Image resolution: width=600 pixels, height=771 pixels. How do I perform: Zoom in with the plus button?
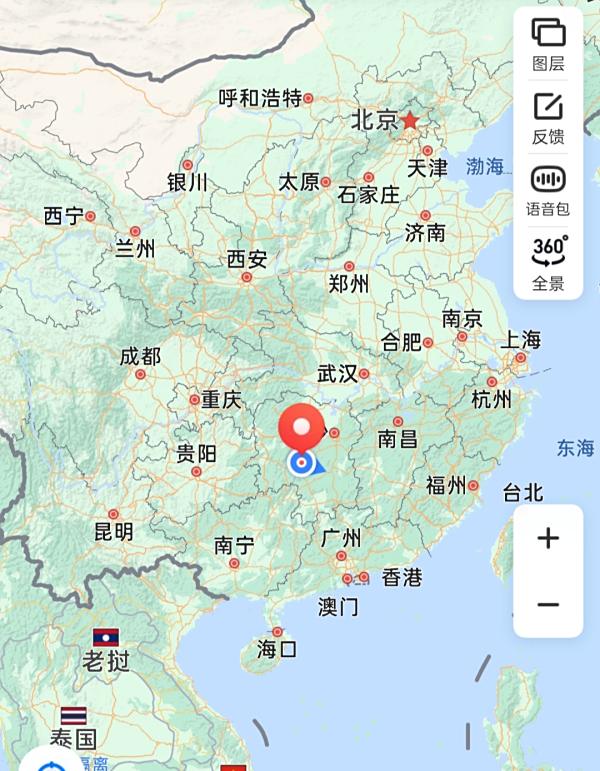click(x=548, y=539)
